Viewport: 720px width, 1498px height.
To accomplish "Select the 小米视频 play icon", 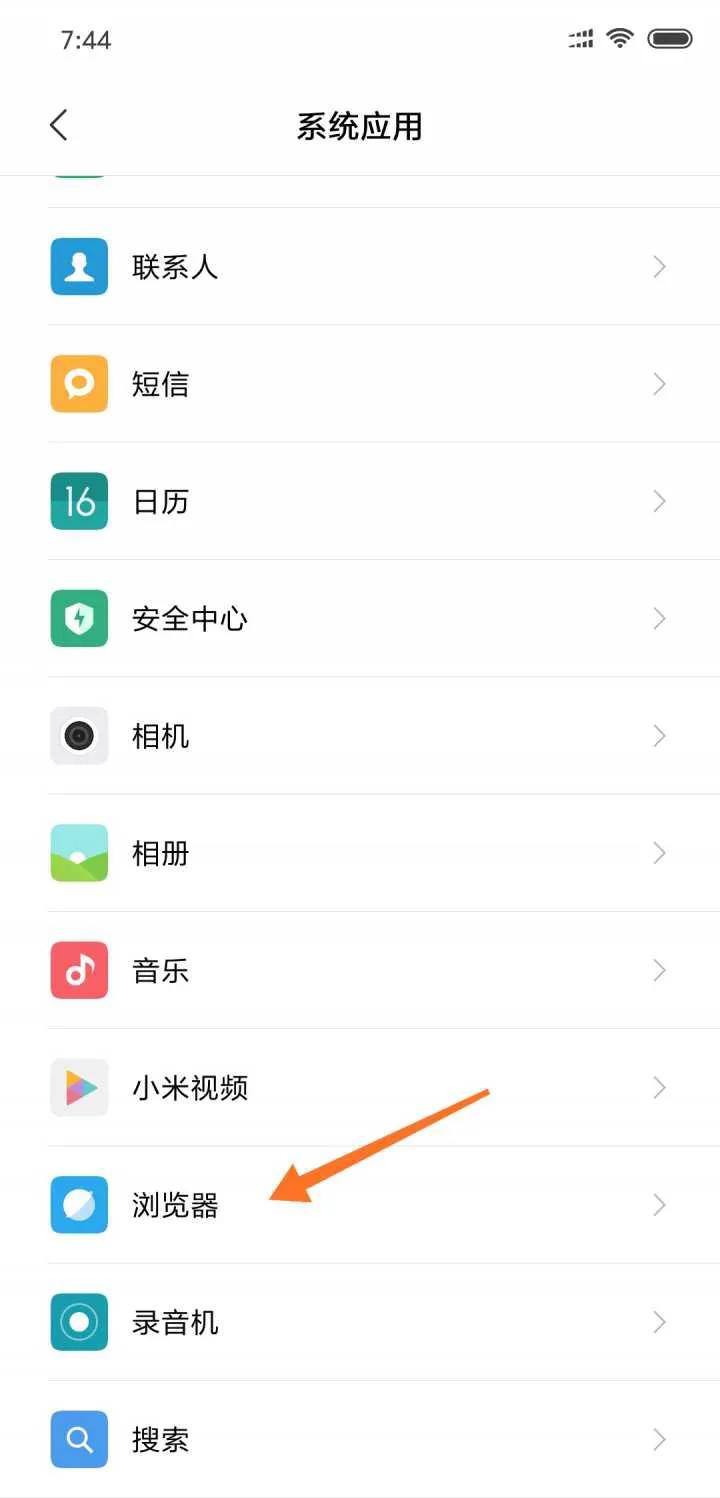I will coord(78,1087).
